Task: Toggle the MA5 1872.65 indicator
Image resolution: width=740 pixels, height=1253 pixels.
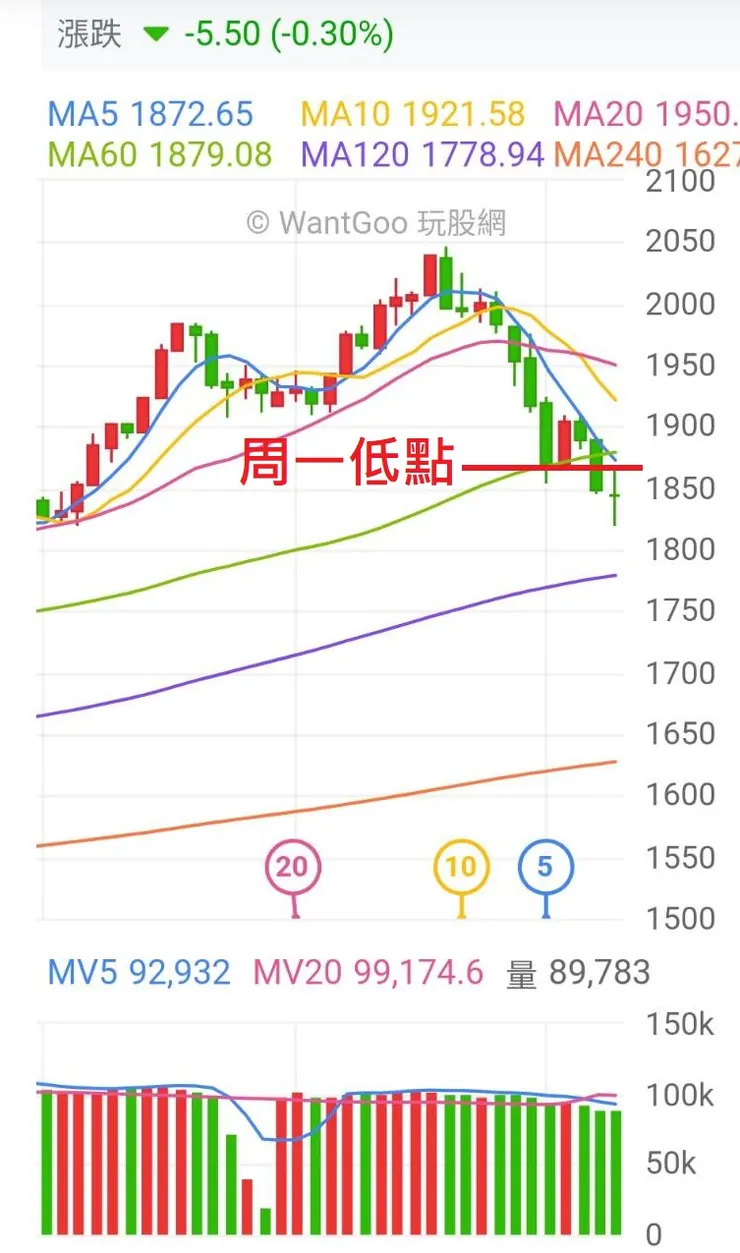Action: coord(150,114)
